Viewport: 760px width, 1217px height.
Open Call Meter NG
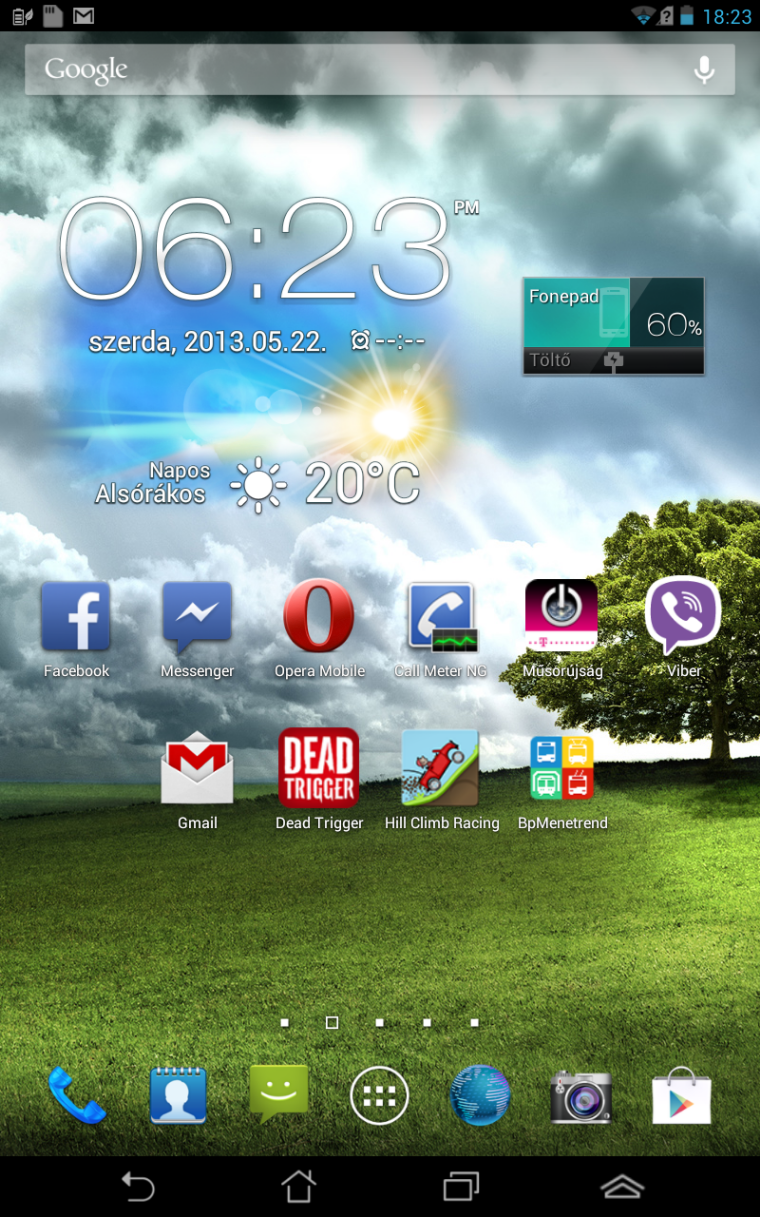pos(440,618)
